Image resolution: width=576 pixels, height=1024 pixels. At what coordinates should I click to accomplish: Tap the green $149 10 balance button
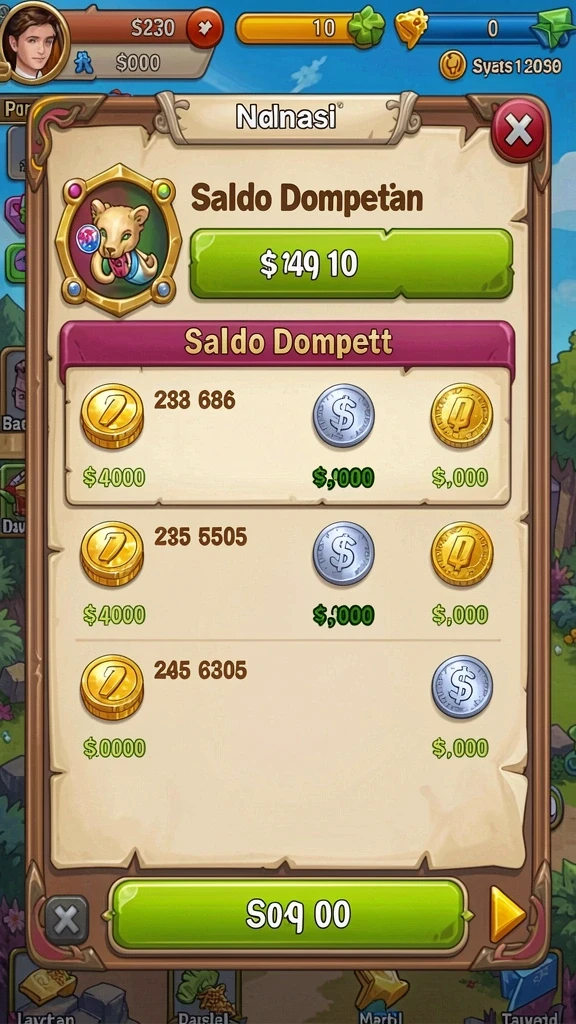(351, 264)
